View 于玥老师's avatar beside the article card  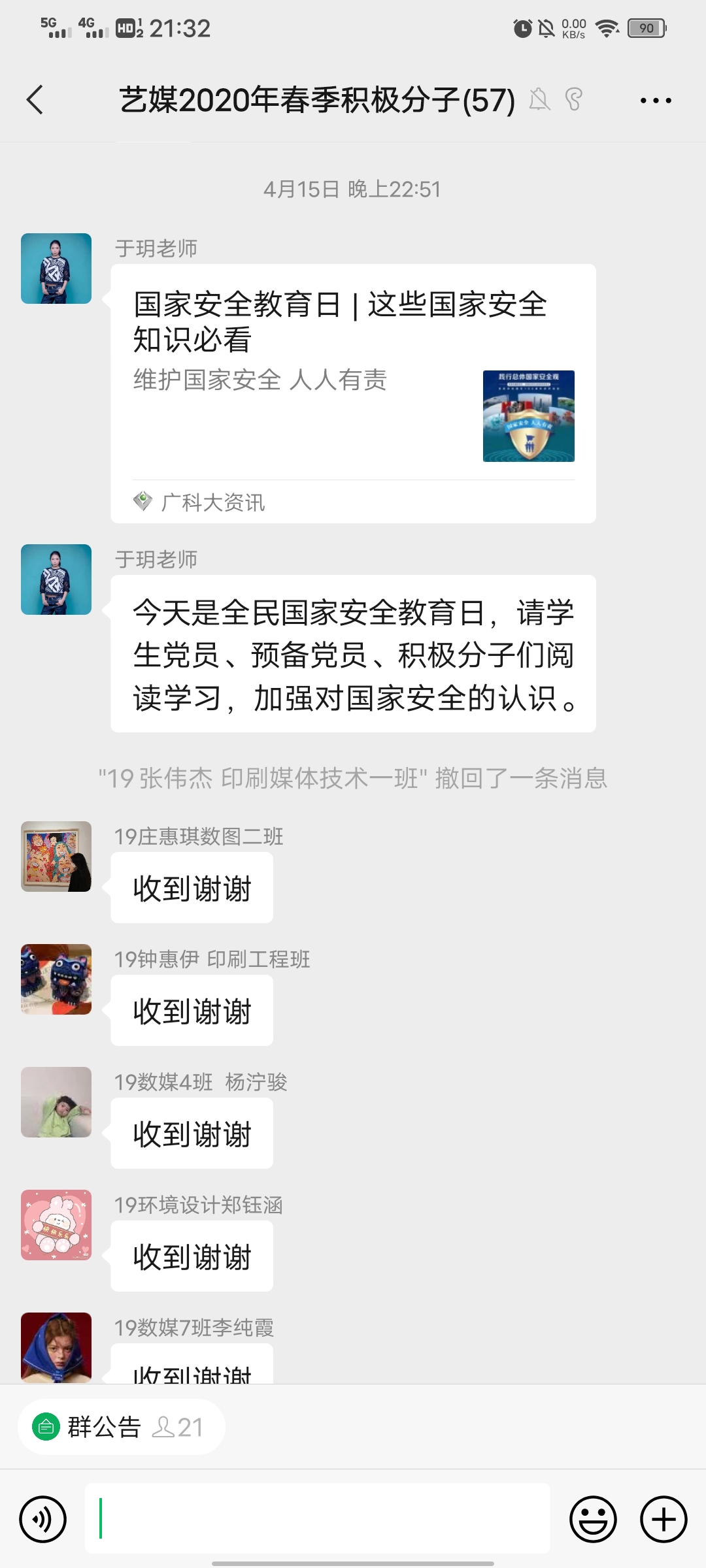coord(56,269)
